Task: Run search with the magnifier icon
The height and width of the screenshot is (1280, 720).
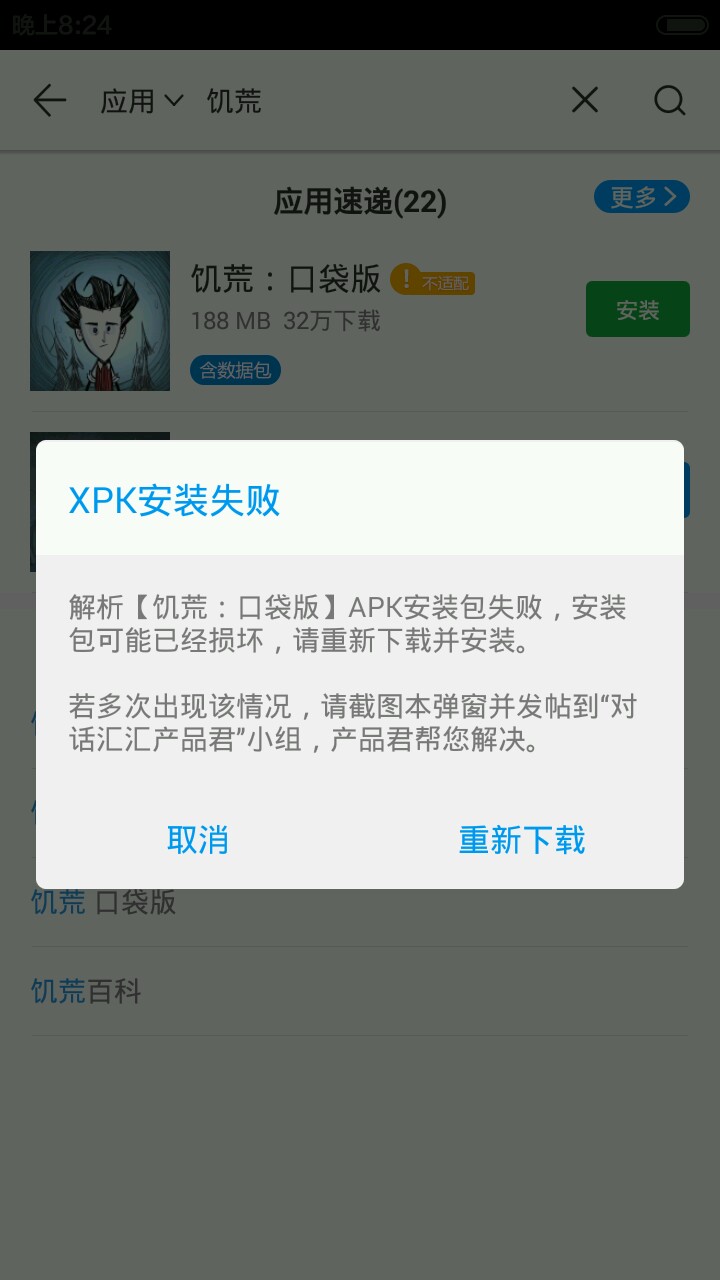Action: [x=669, y=100]
